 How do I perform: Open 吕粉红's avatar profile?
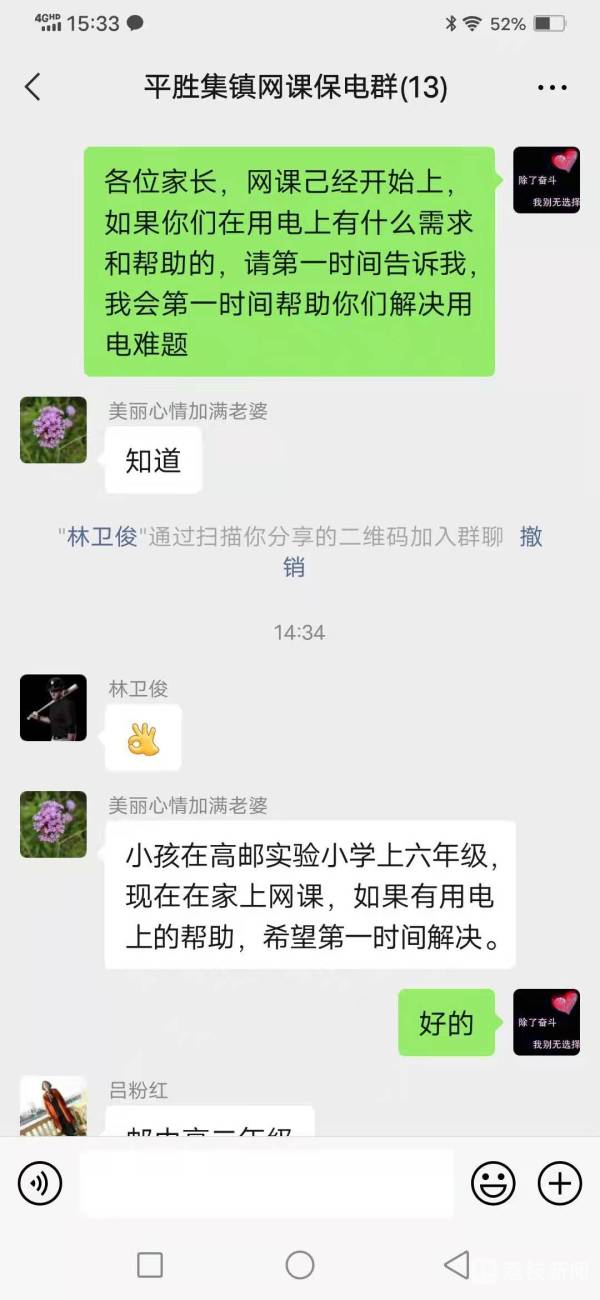tap(53, 1106)
